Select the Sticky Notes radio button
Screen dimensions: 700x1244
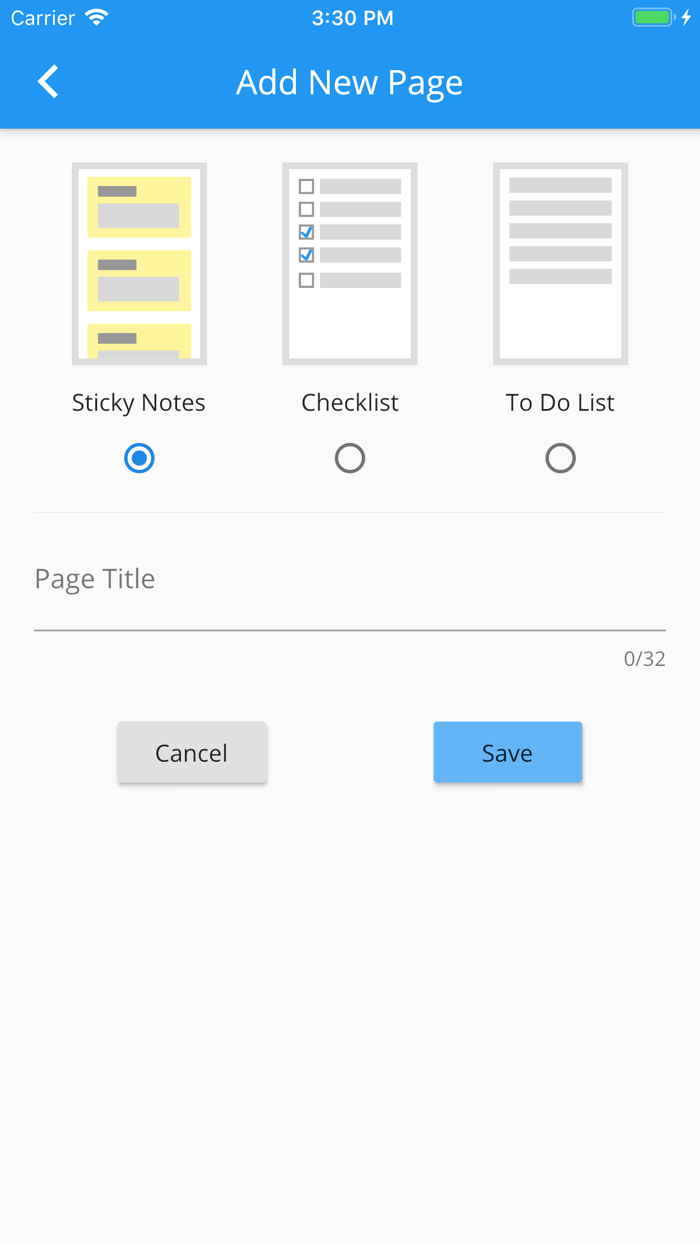click(139, 458)
